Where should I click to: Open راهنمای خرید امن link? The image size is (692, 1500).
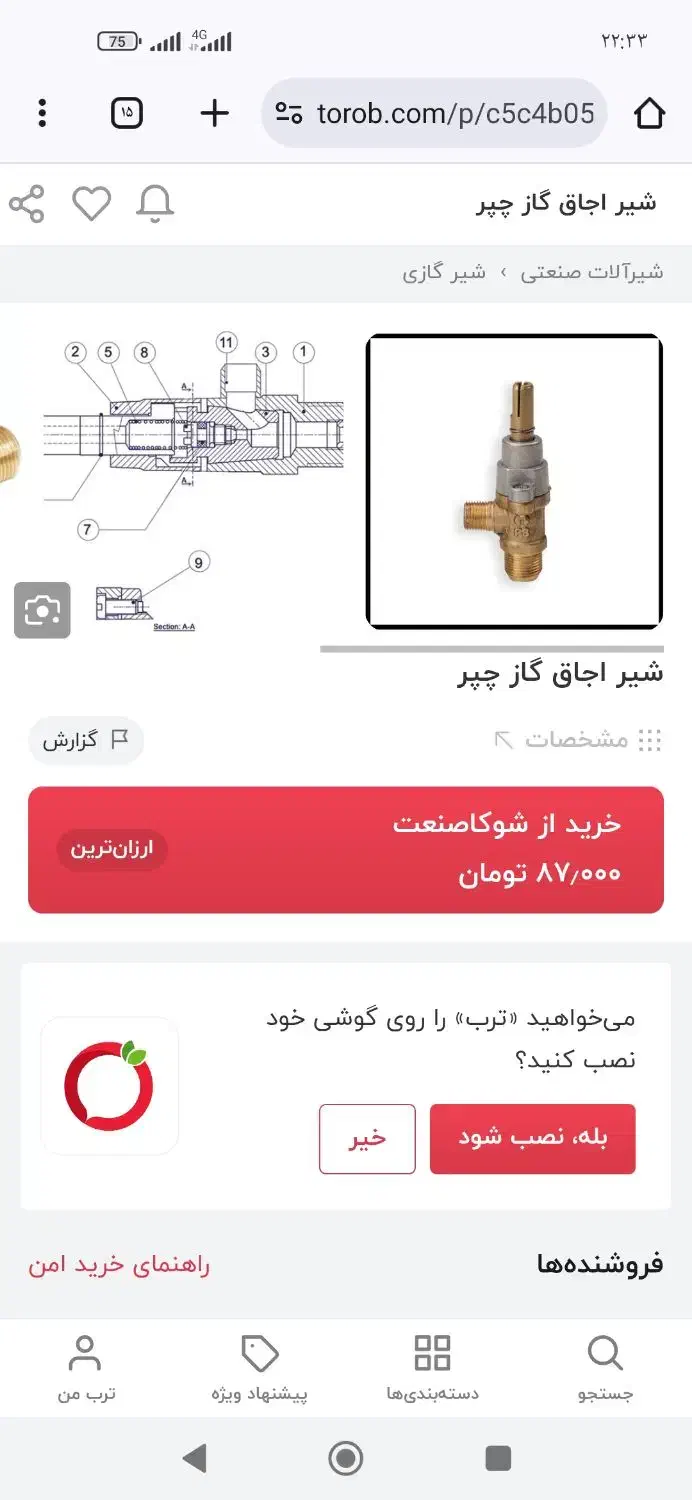pyautogui.click(x=119, y=1265)
